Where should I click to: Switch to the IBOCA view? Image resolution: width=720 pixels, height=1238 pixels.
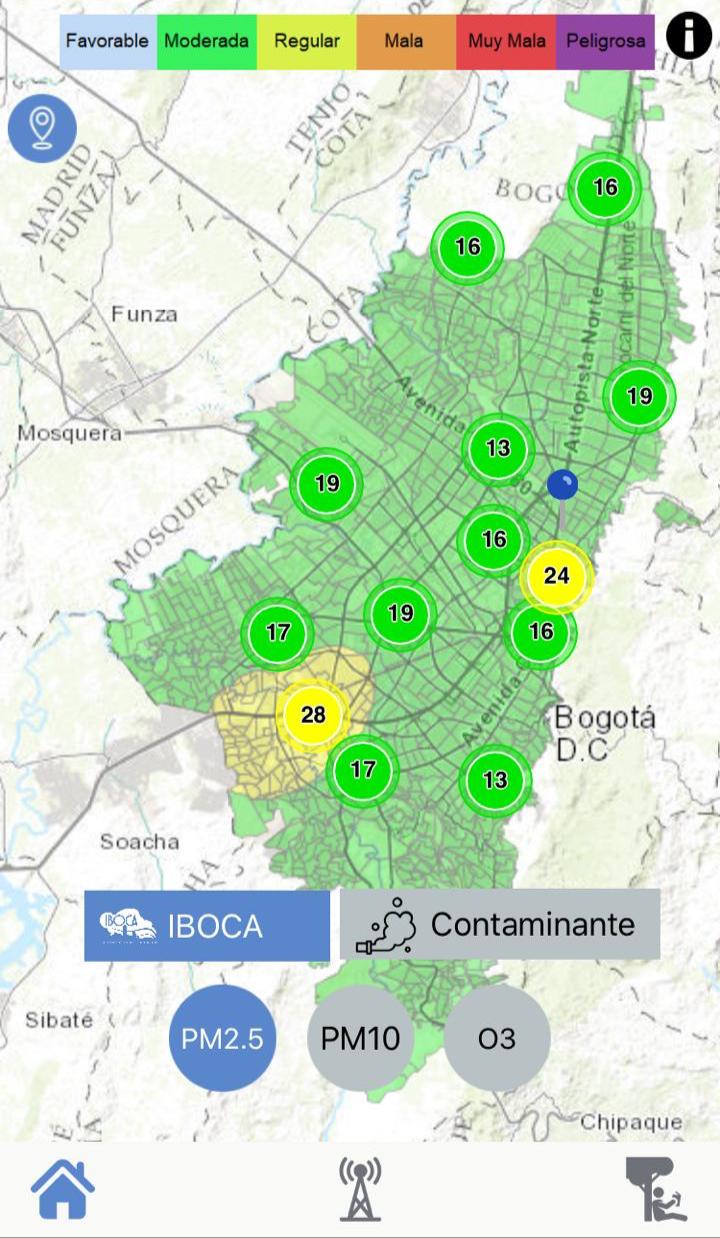[x=207, y=926]
